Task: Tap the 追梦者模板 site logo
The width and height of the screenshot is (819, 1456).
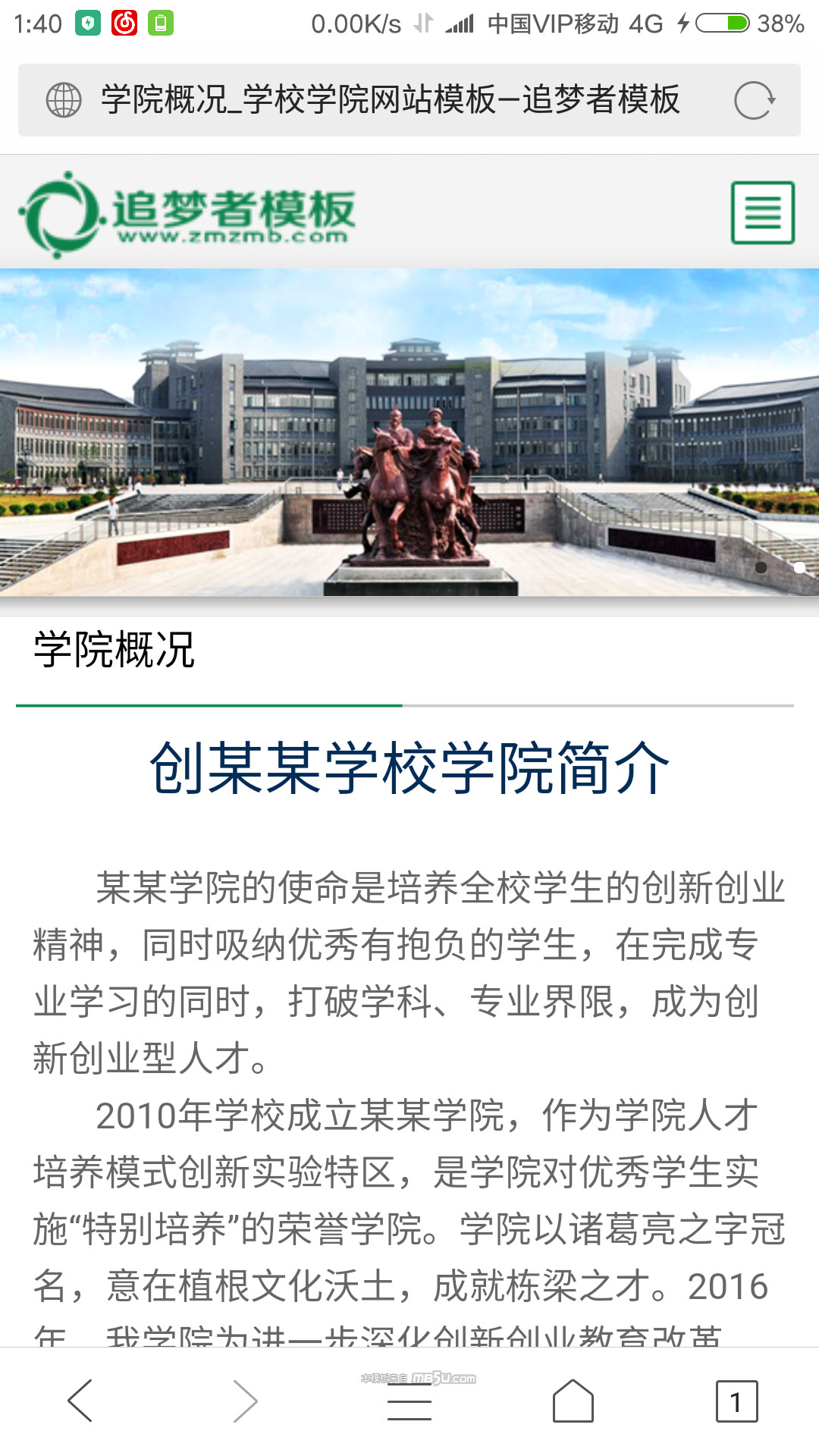Action: pos(187,214)
